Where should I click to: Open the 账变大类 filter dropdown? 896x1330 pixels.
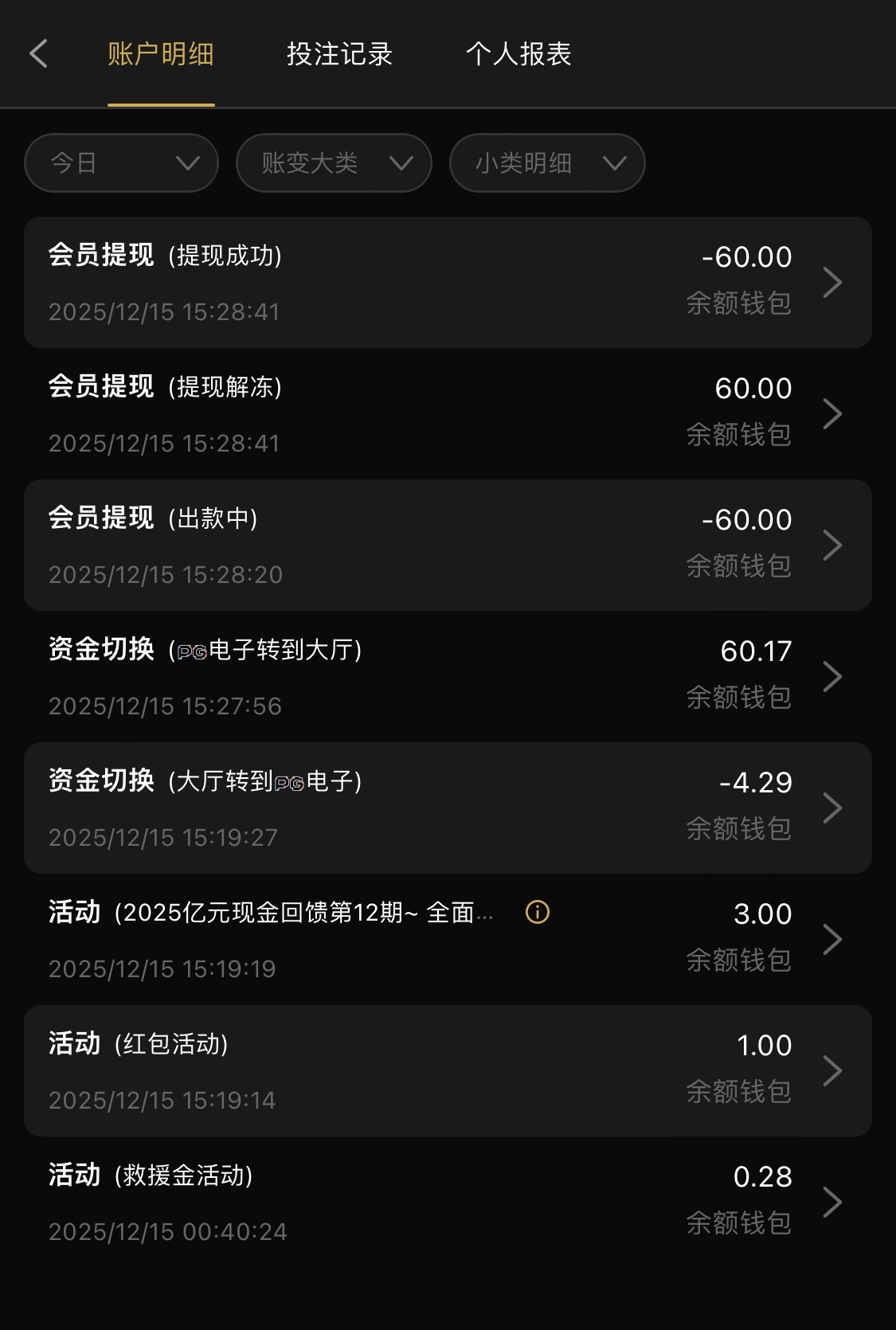pos(334,163)
